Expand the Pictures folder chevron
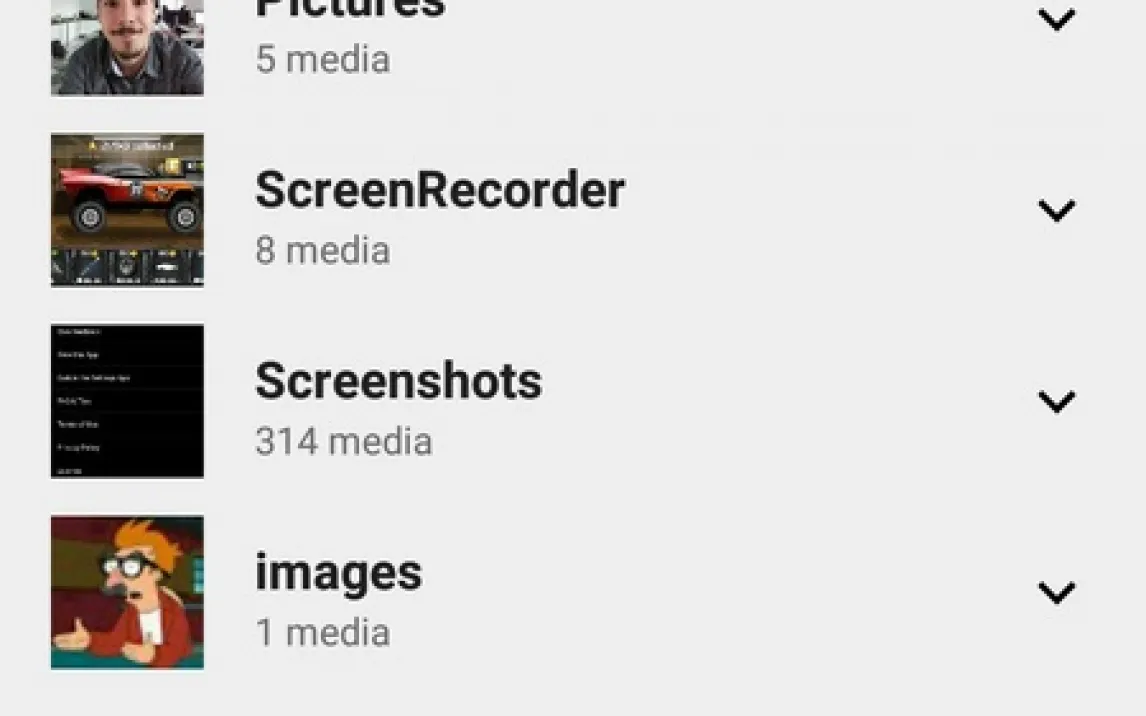Viewport: 1146px width, 716px height. click(x=1056, y=19)
